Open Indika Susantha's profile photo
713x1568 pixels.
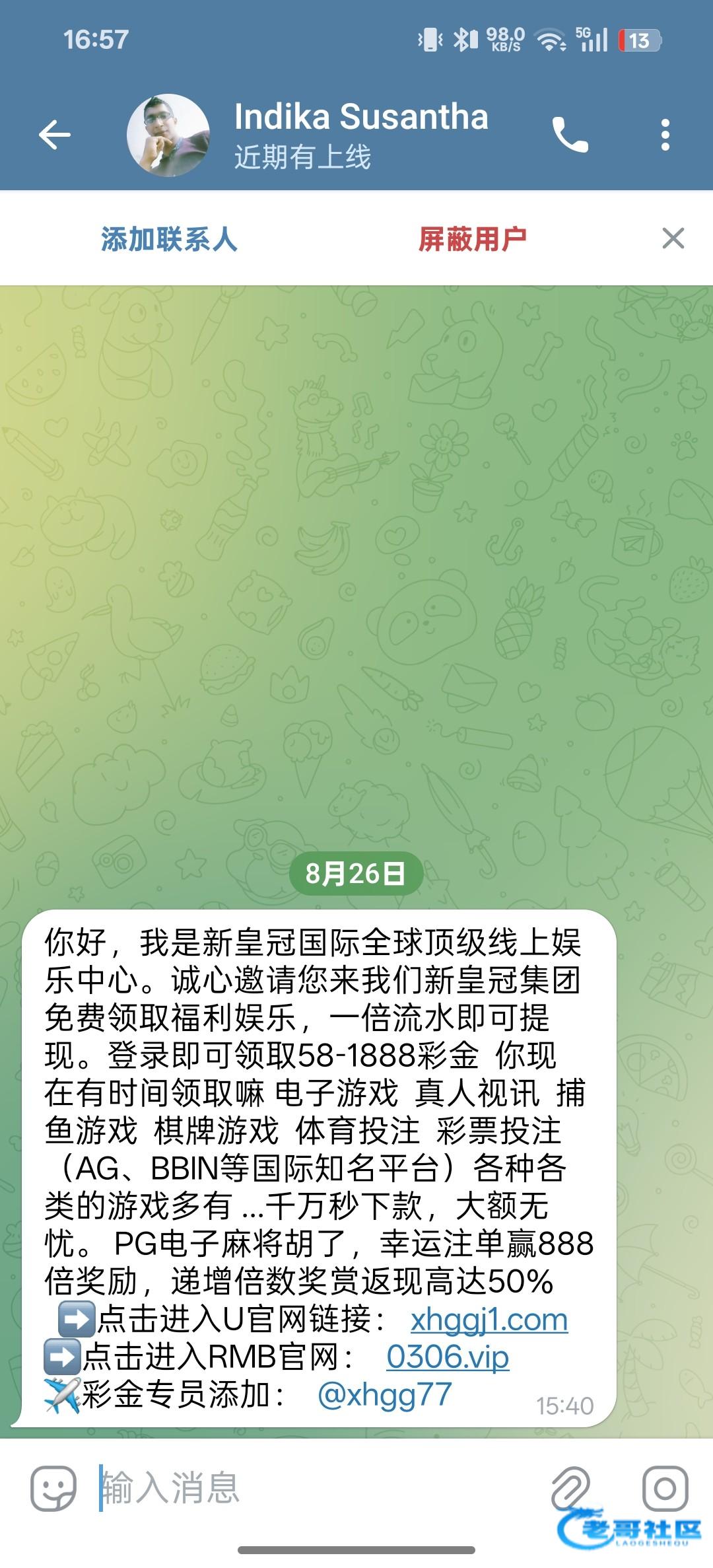(x=168, y=135)
